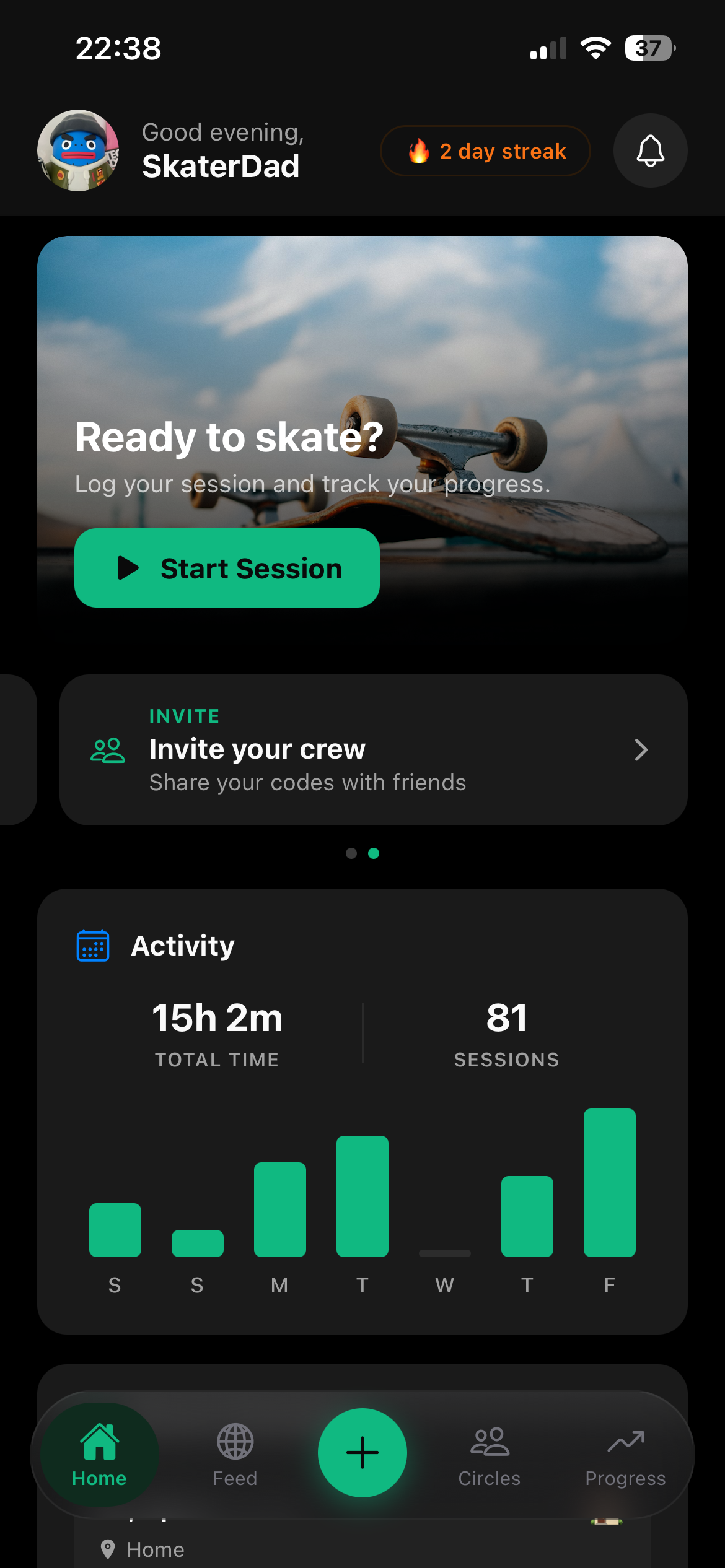Select the first pagination dot
The width and height of the screenshot is (725, 1568).
(x=351, y=853)
